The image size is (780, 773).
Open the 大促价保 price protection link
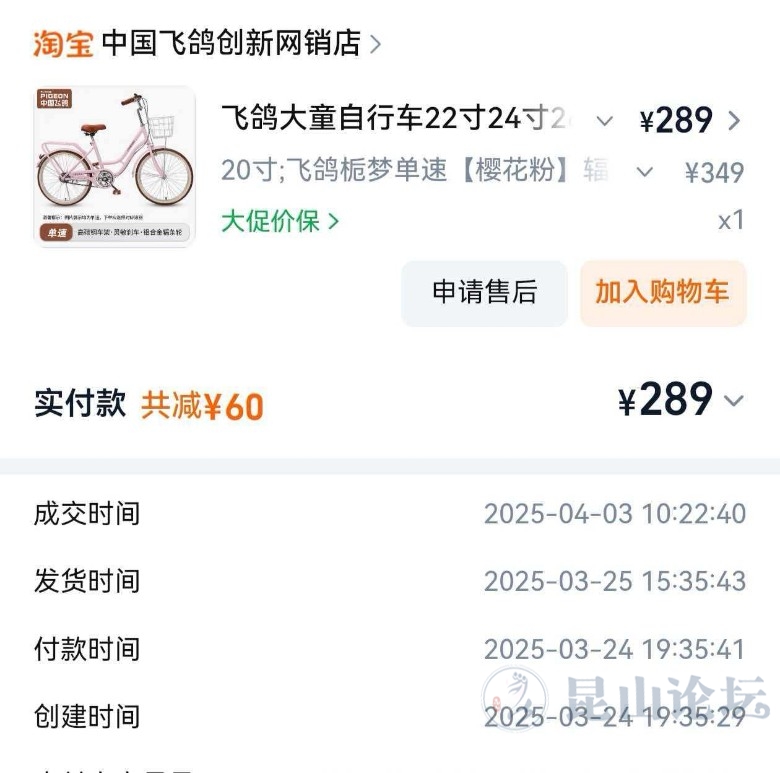(x=280, y=221)
